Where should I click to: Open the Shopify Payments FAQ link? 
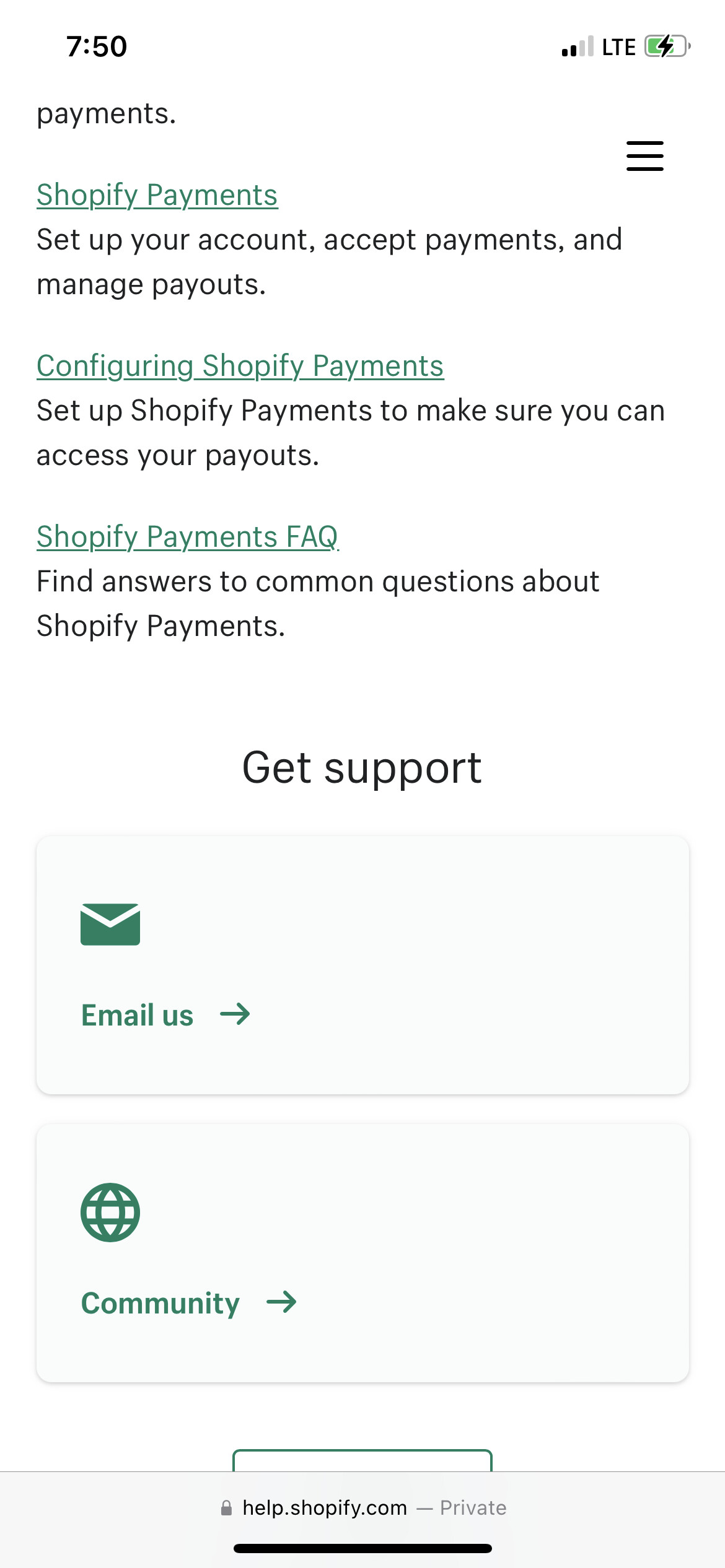(187, 537)
